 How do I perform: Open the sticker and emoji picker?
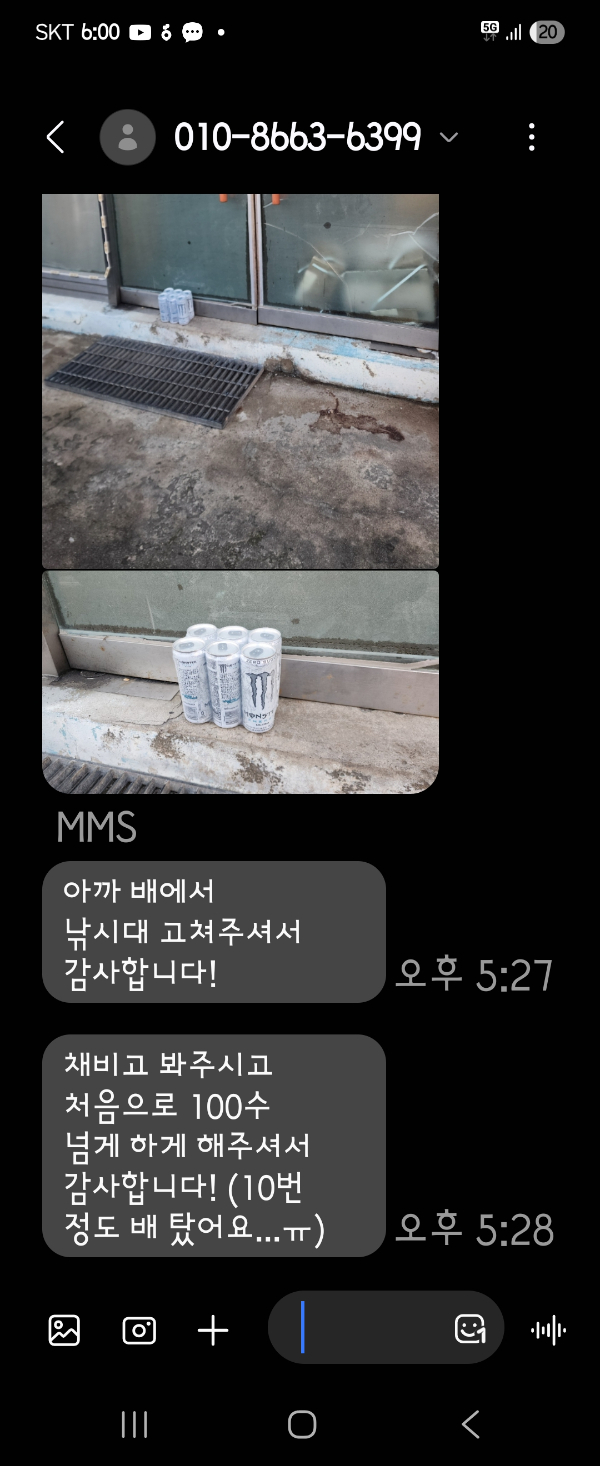pos(469,1329)
